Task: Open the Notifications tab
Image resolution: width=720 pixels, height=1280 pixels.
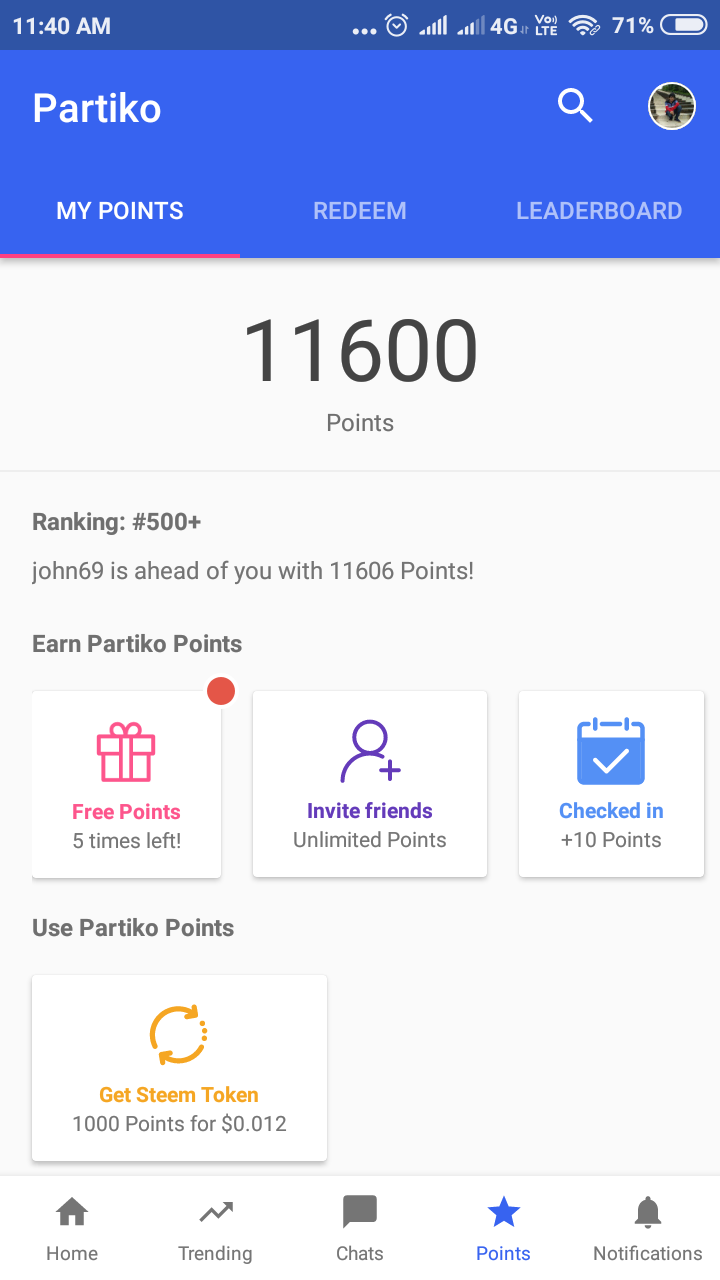Action: coord(648,1230)
